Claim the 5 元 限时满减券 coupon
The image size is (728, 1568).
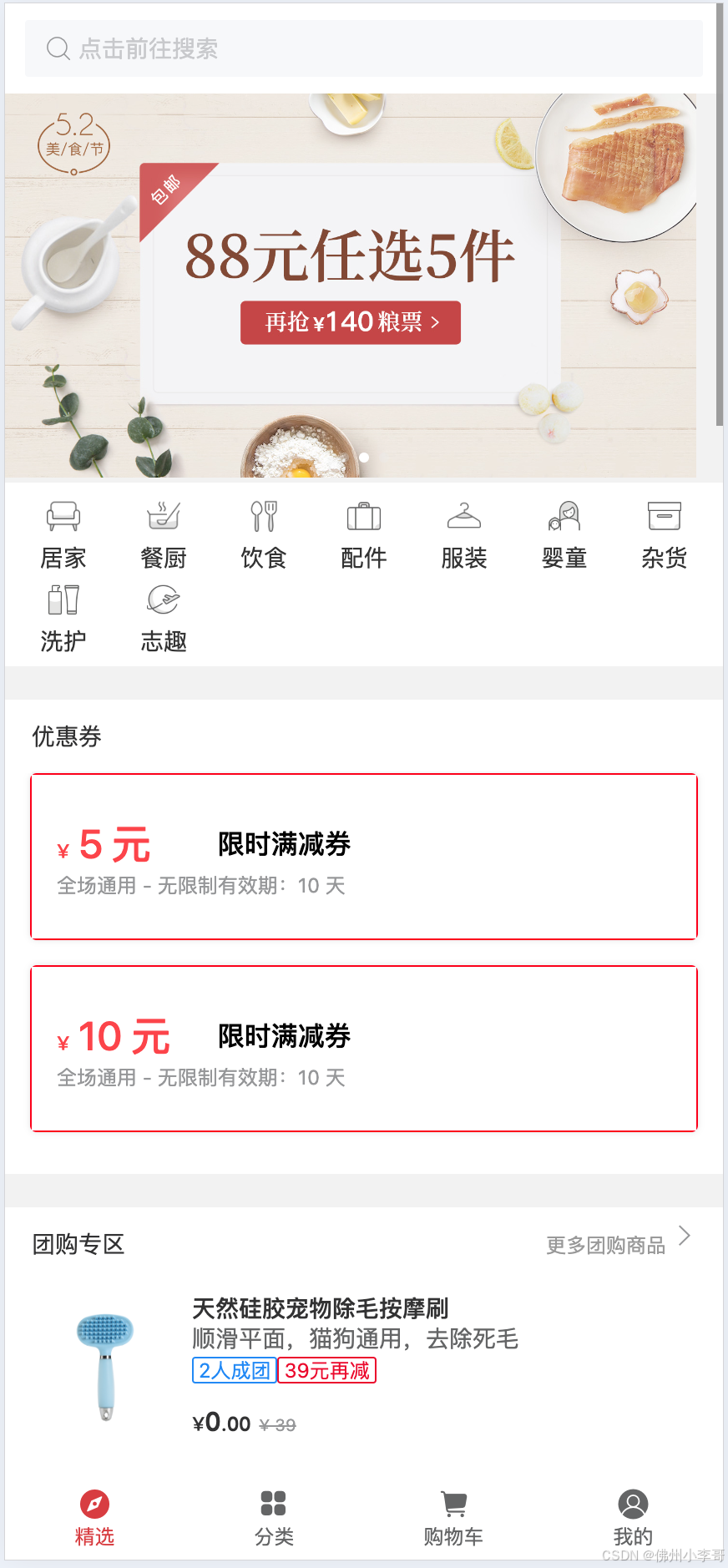pos(364,857)
